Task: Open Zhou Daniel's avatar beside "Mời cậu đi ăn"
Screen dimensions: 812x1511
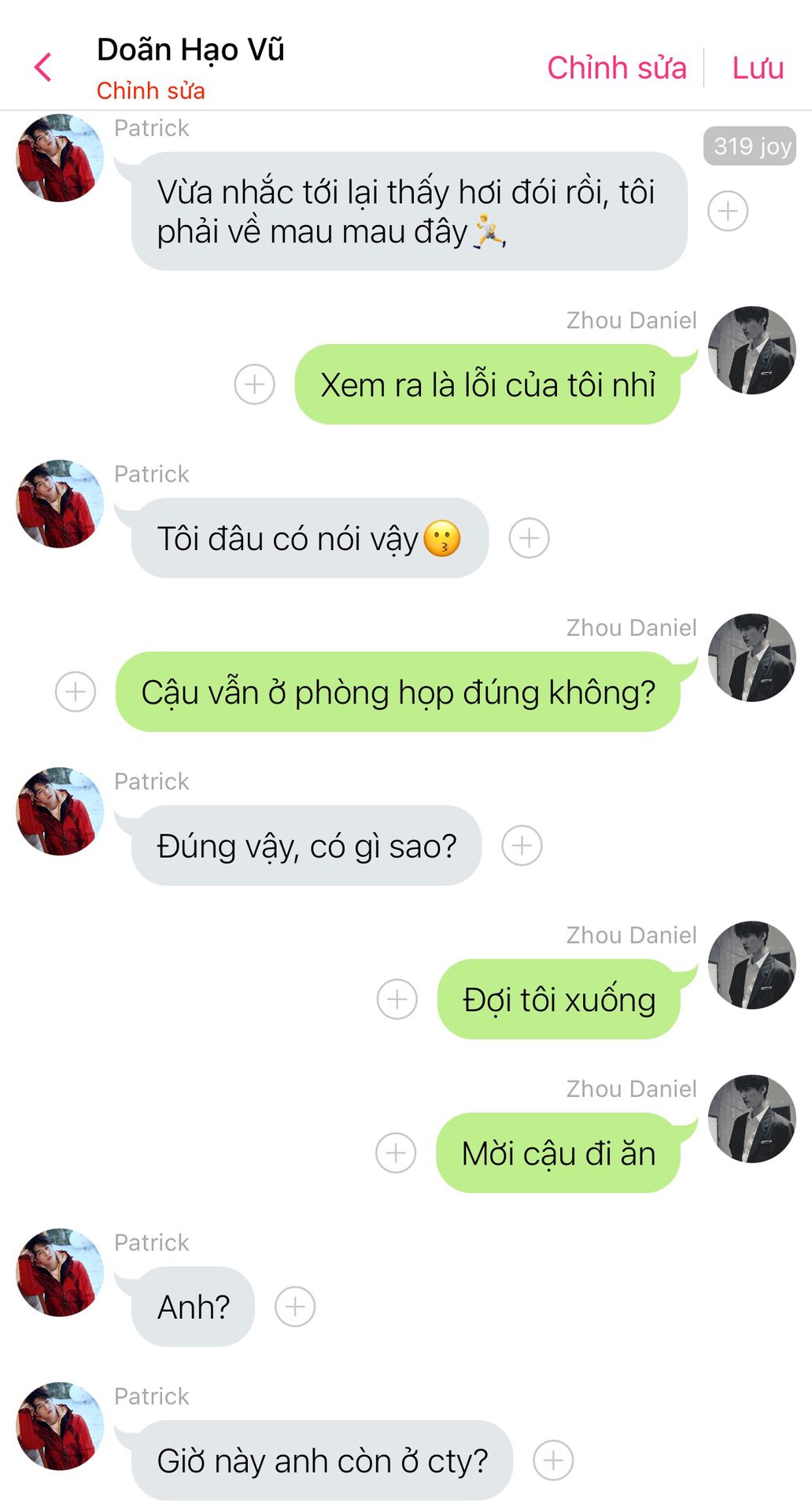Action: point(752,1118)
